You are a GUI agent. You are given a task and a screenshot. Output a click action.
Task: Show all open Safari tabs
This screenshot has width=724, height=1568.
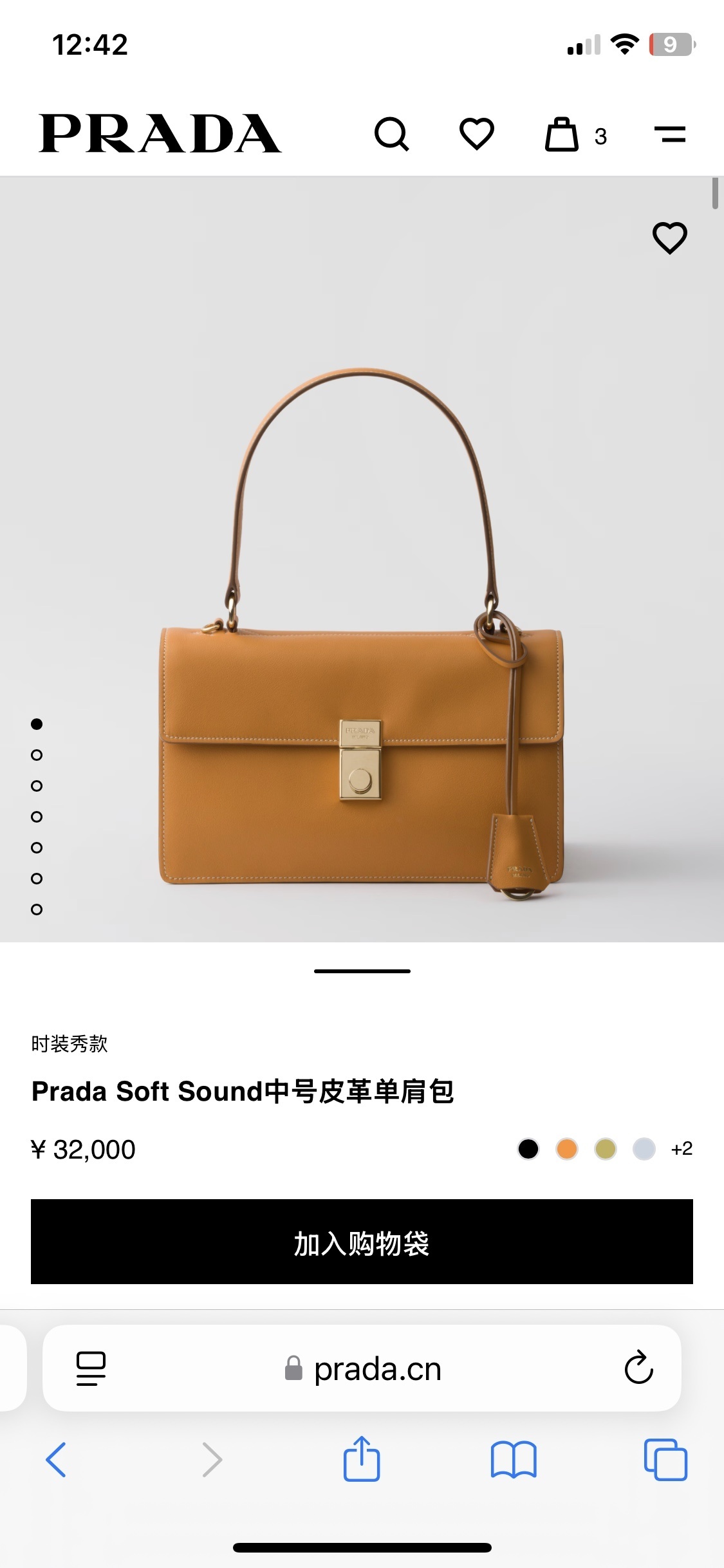tap(665, 1459)
